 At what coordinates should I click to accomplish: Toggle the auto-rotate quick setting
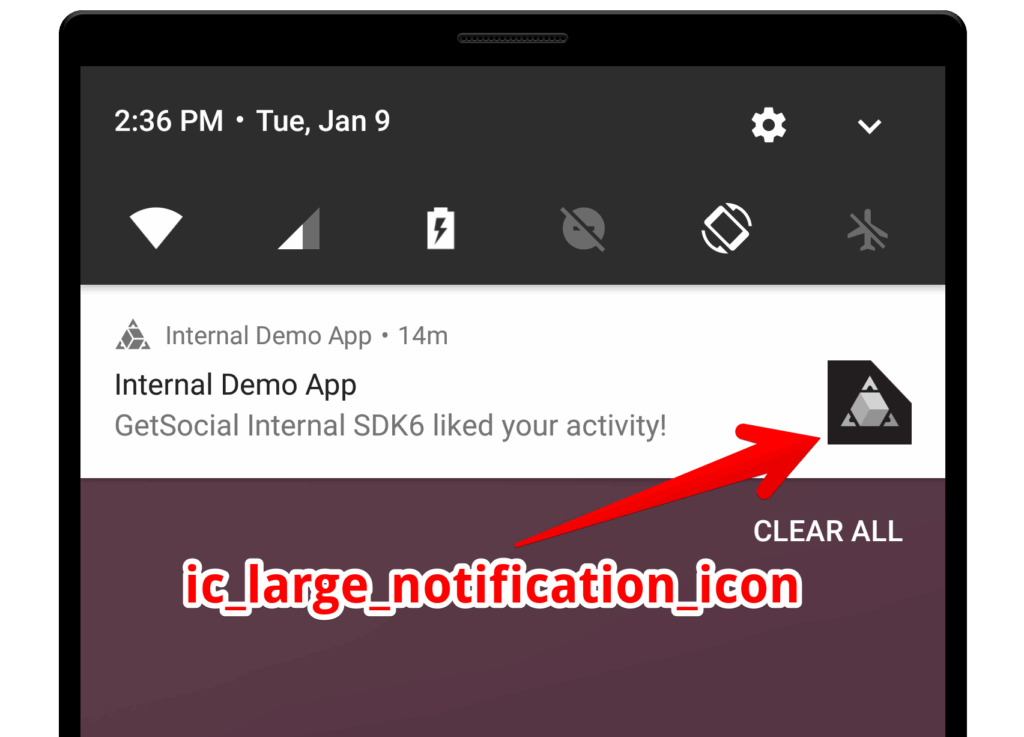tap(726, 229)
